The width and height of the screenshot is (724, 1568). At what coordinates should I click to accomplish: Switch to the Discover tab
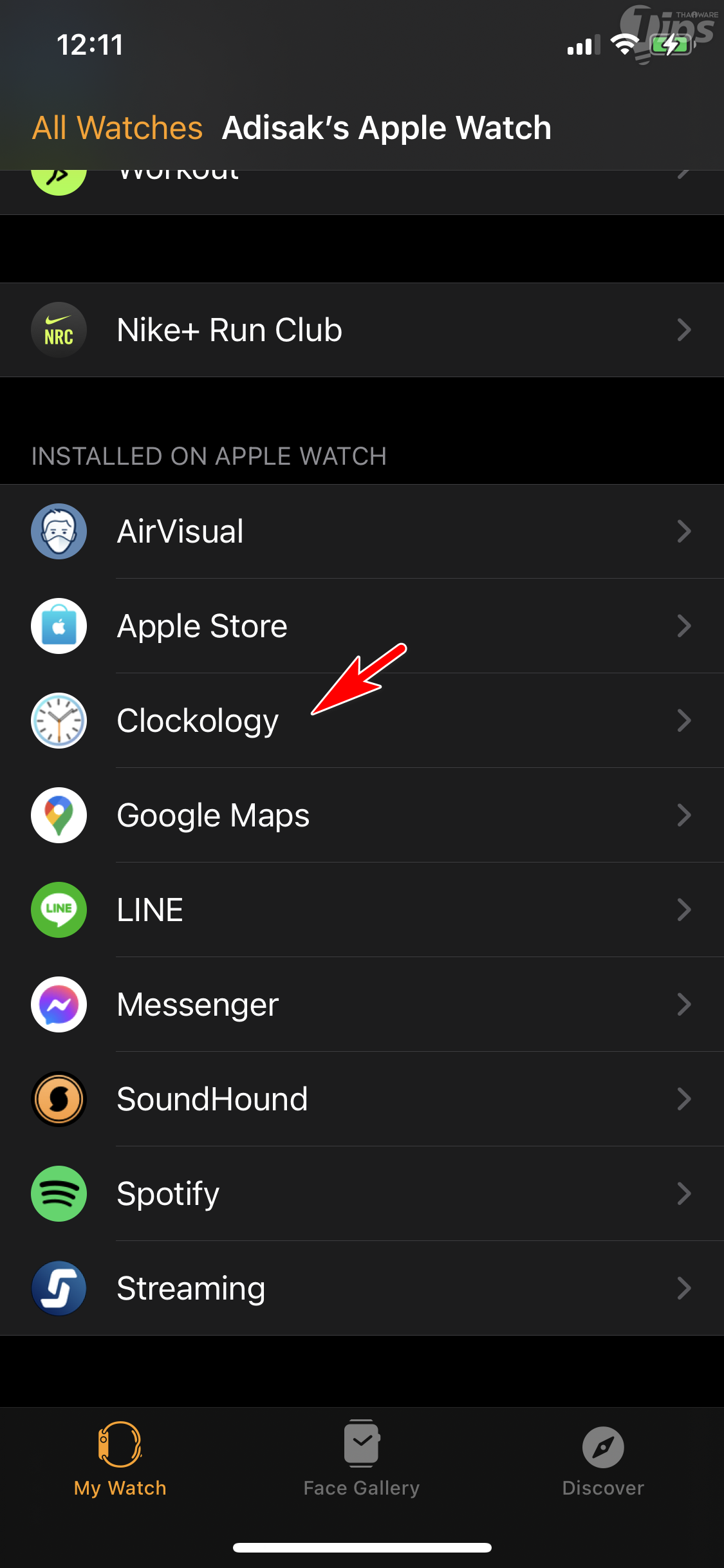point(602,1459)
